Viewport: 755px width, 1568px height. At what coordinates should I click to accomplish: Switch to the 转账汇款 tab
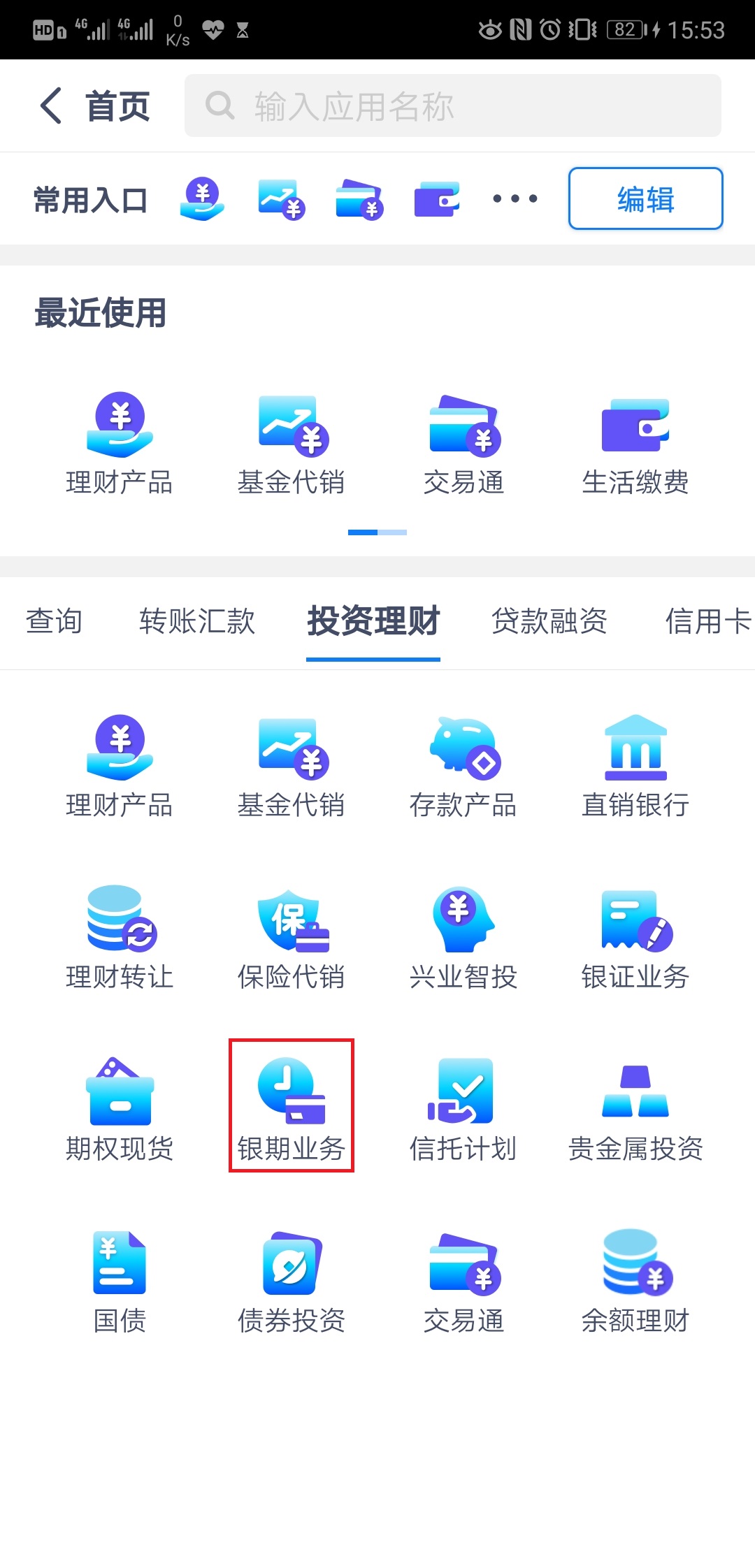click(x=197, y=621)
